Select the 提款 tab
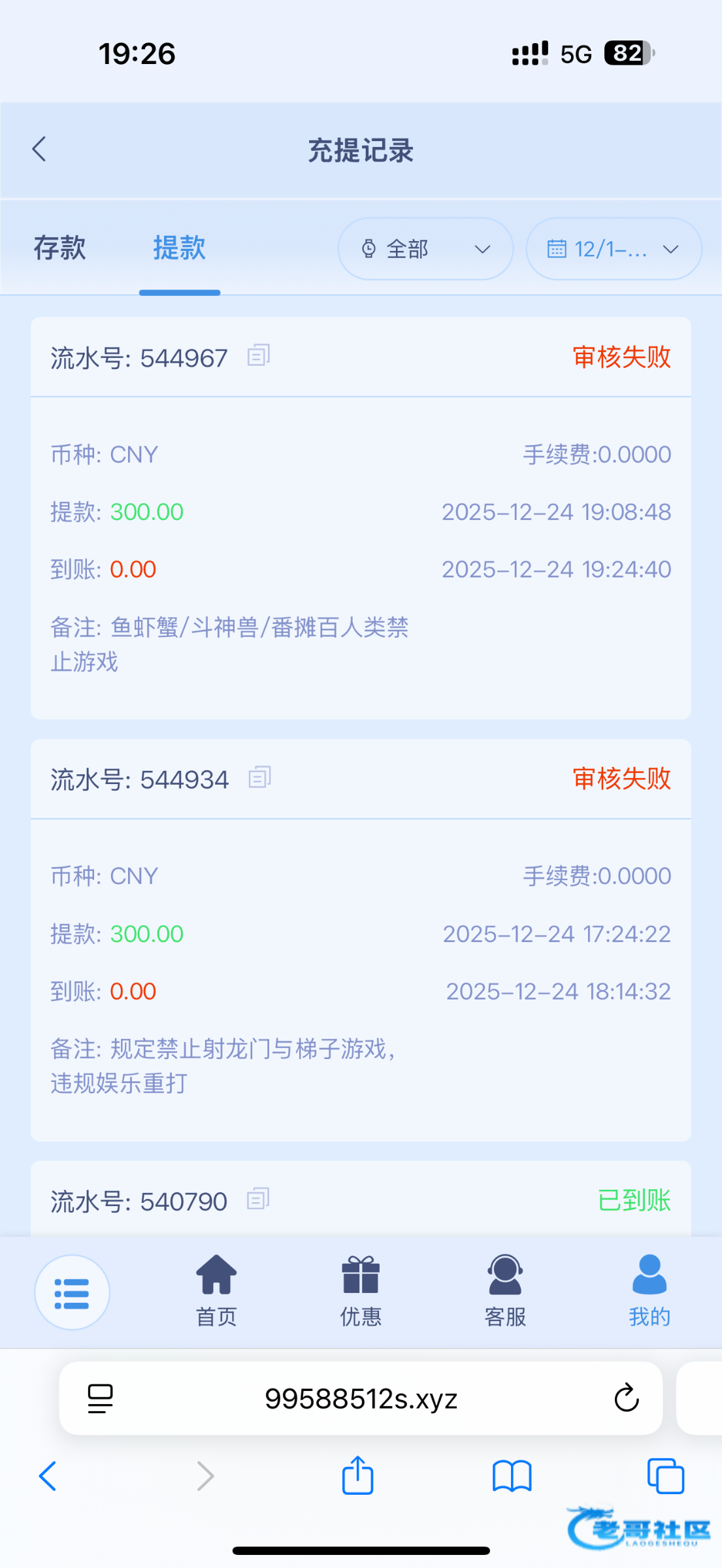Image resolution: width=722 pixels, height=1568 pixels. (179, 248)
